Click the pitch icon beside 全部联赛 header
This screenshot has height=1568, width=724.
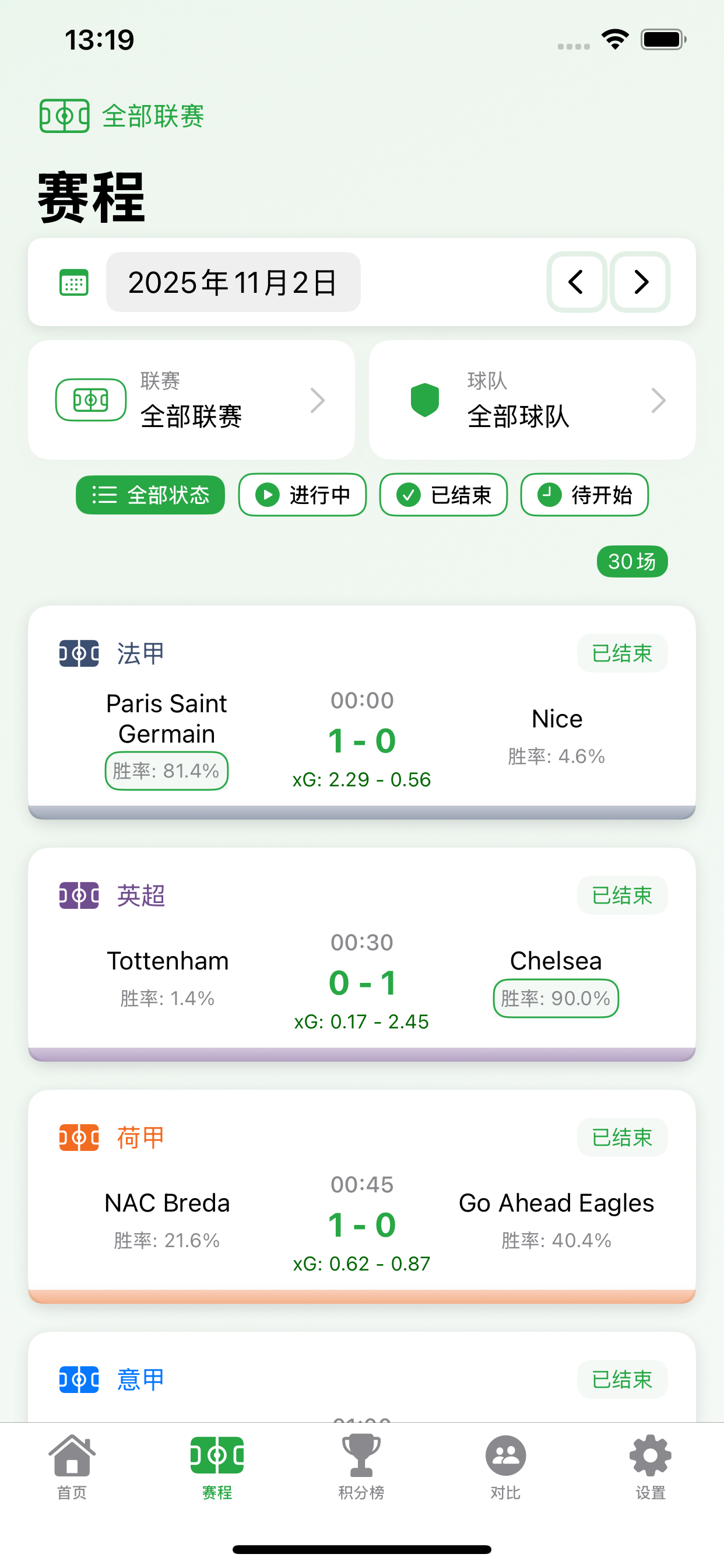click(x=64, y=114)
